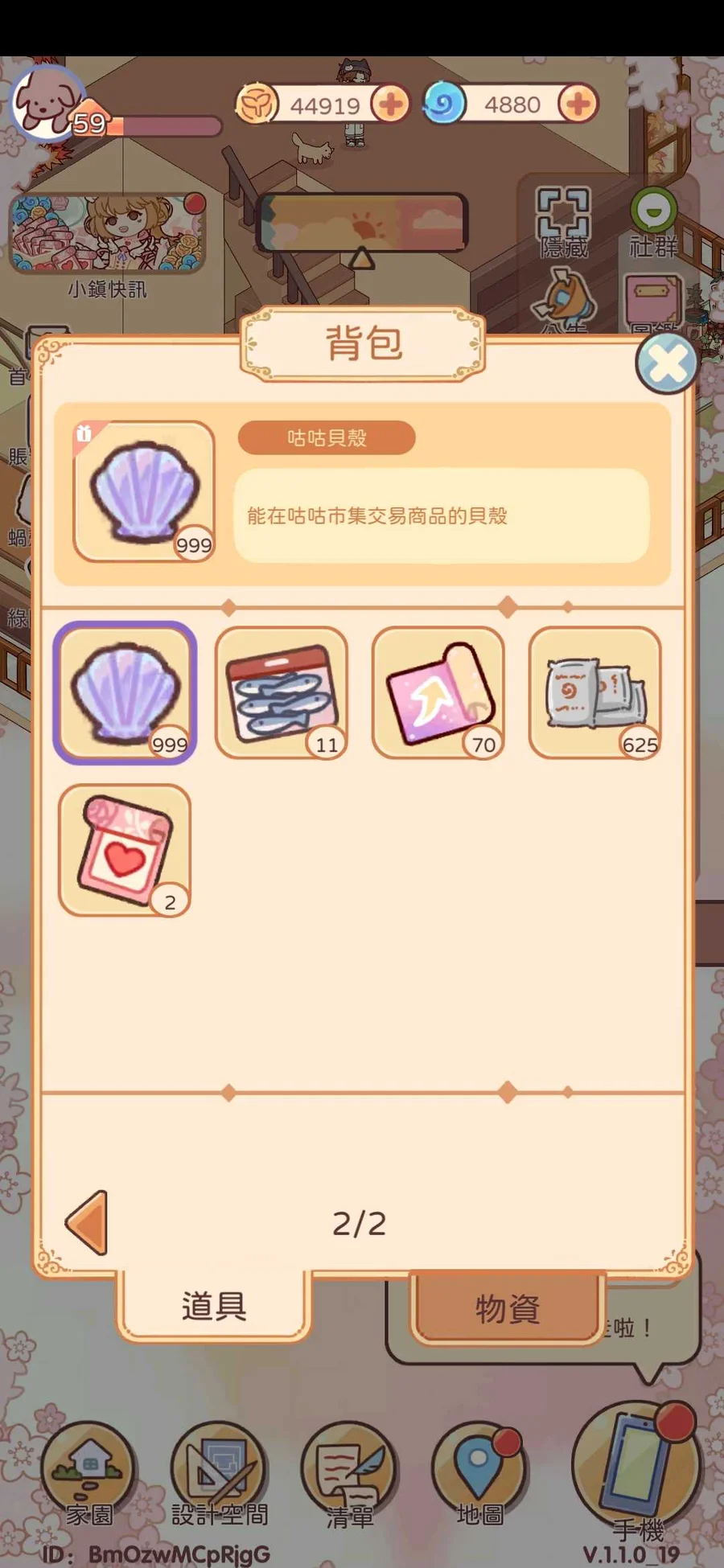This screenshot has height=1568, width=724.
Task: Open 設計空間 design space
Action: coord(219,1473)
